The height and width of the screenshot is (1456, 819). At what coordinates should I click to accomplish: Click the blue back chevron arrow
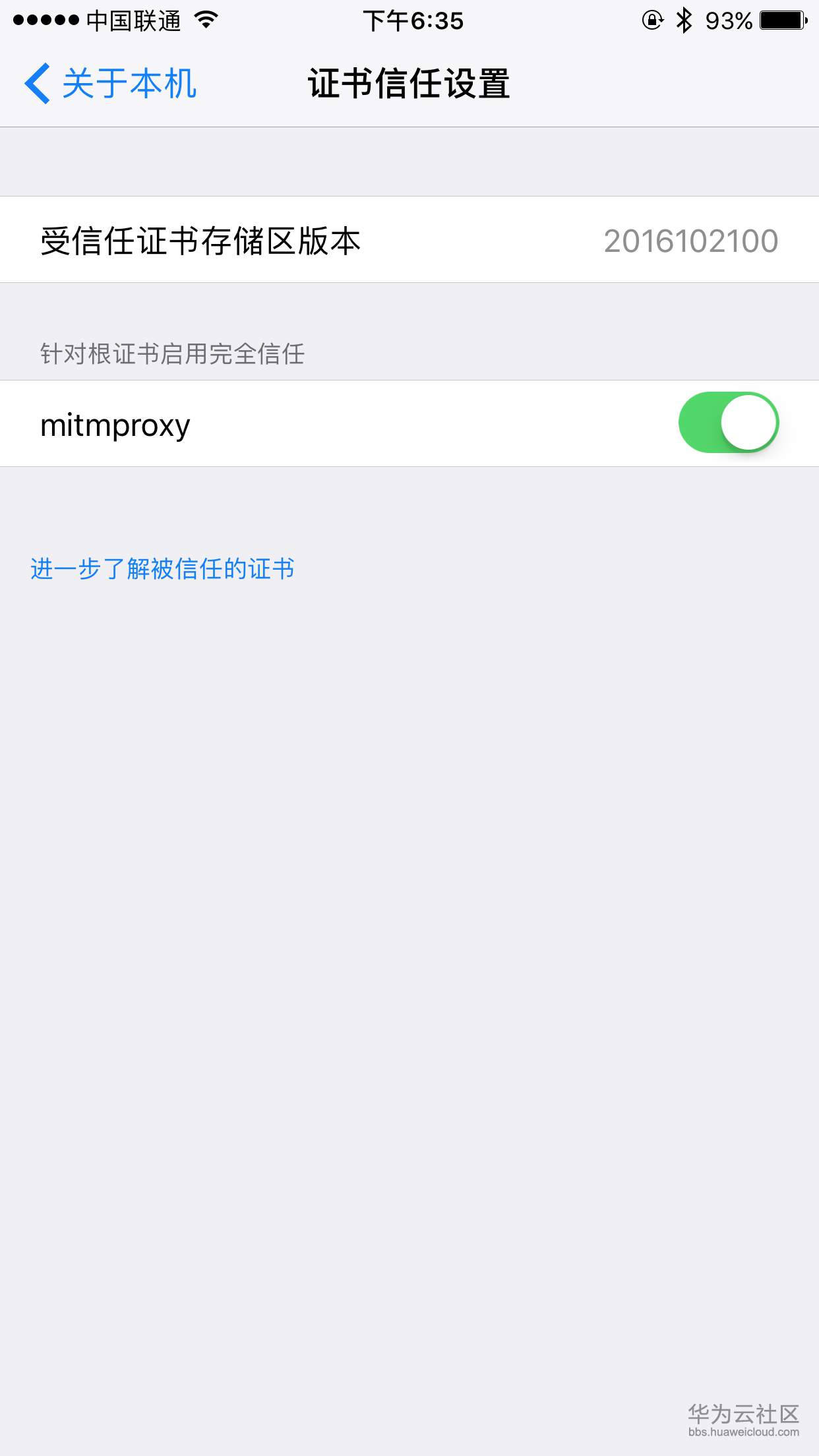38,83
